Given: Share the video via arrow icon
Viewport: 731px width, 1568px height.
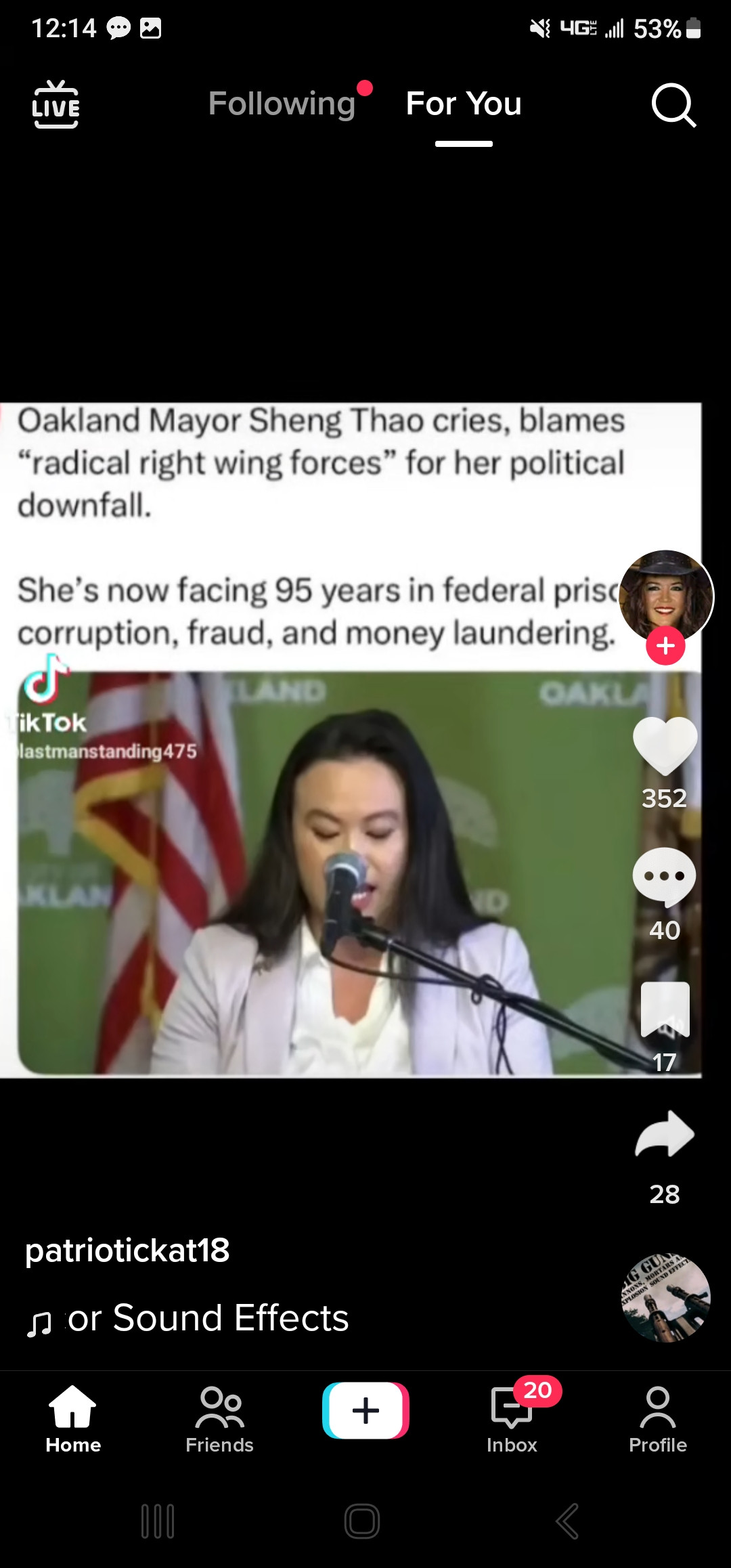Looking at the screenshot, I should pyautogui.click(x=665, y=1134).
